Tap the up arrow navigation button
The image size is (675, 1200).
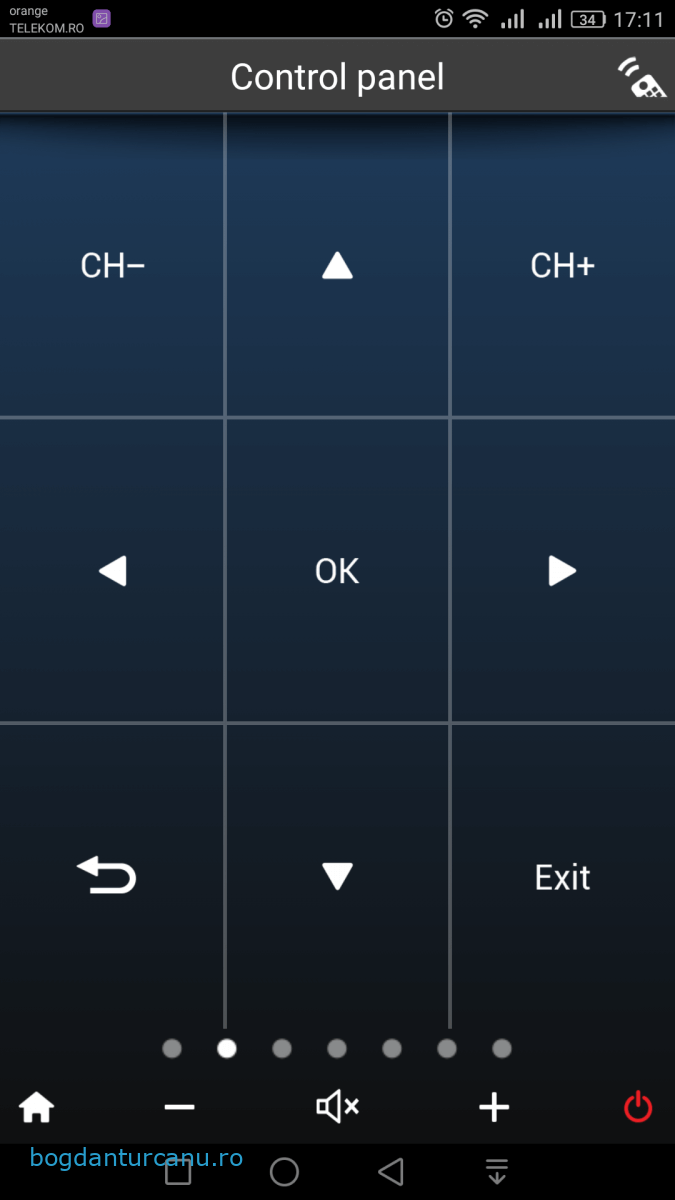[337, 265]
